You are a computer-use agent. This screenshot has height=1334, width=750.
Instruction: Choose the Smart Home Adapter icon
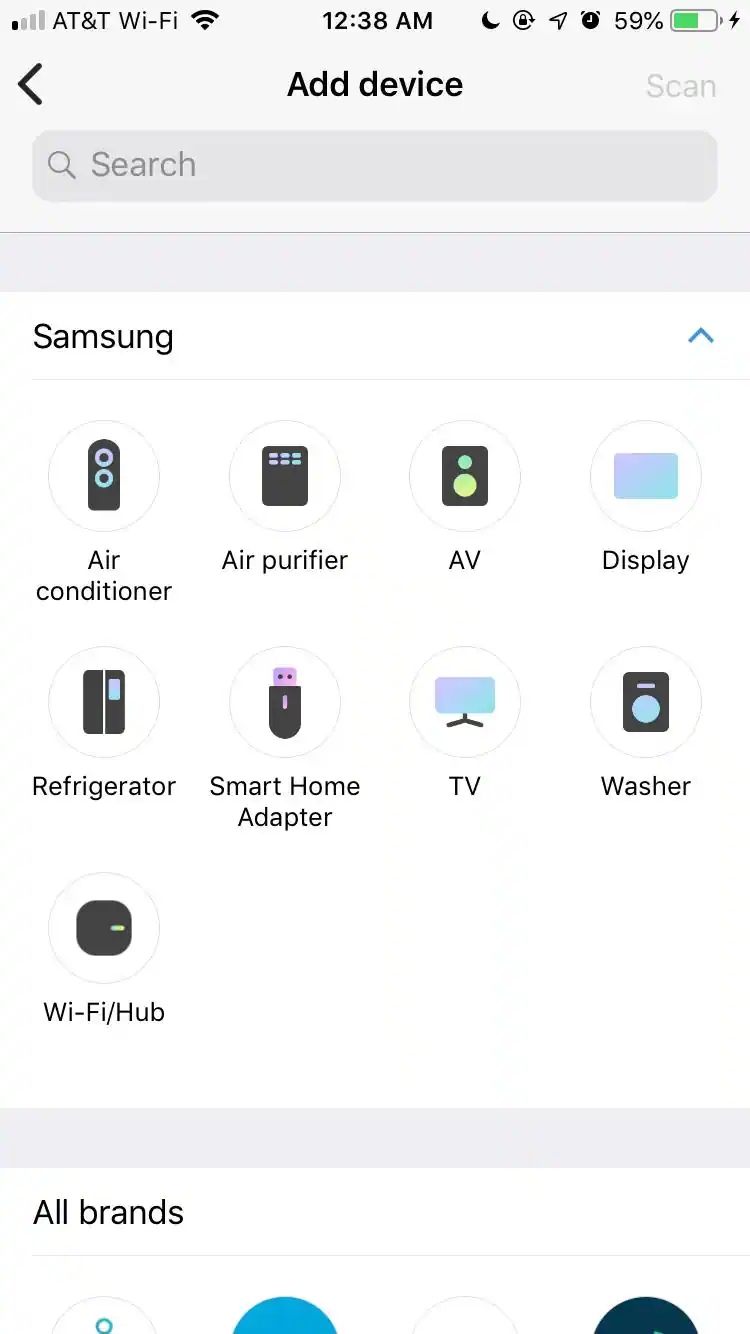point(284,702)
